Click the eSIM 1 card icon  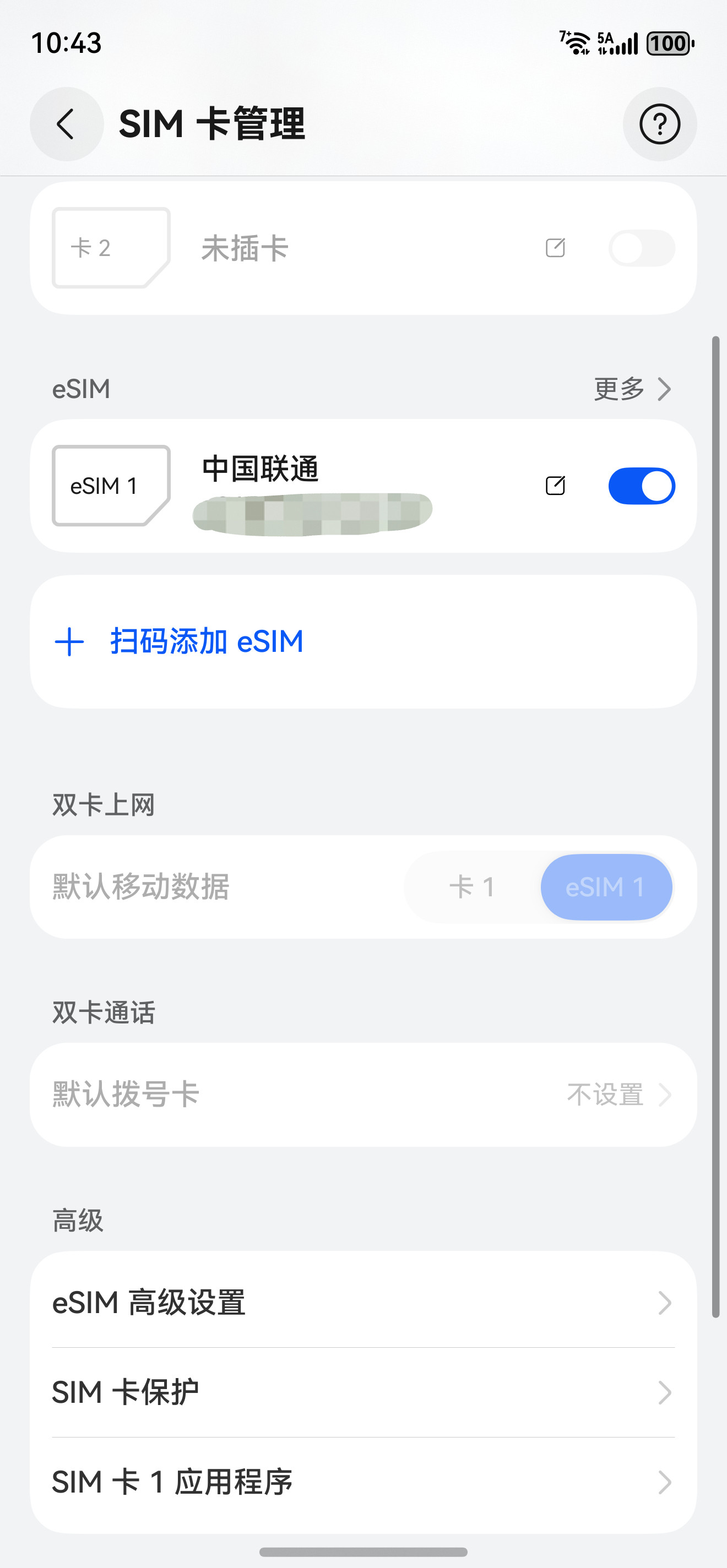(x=110, y=485)
